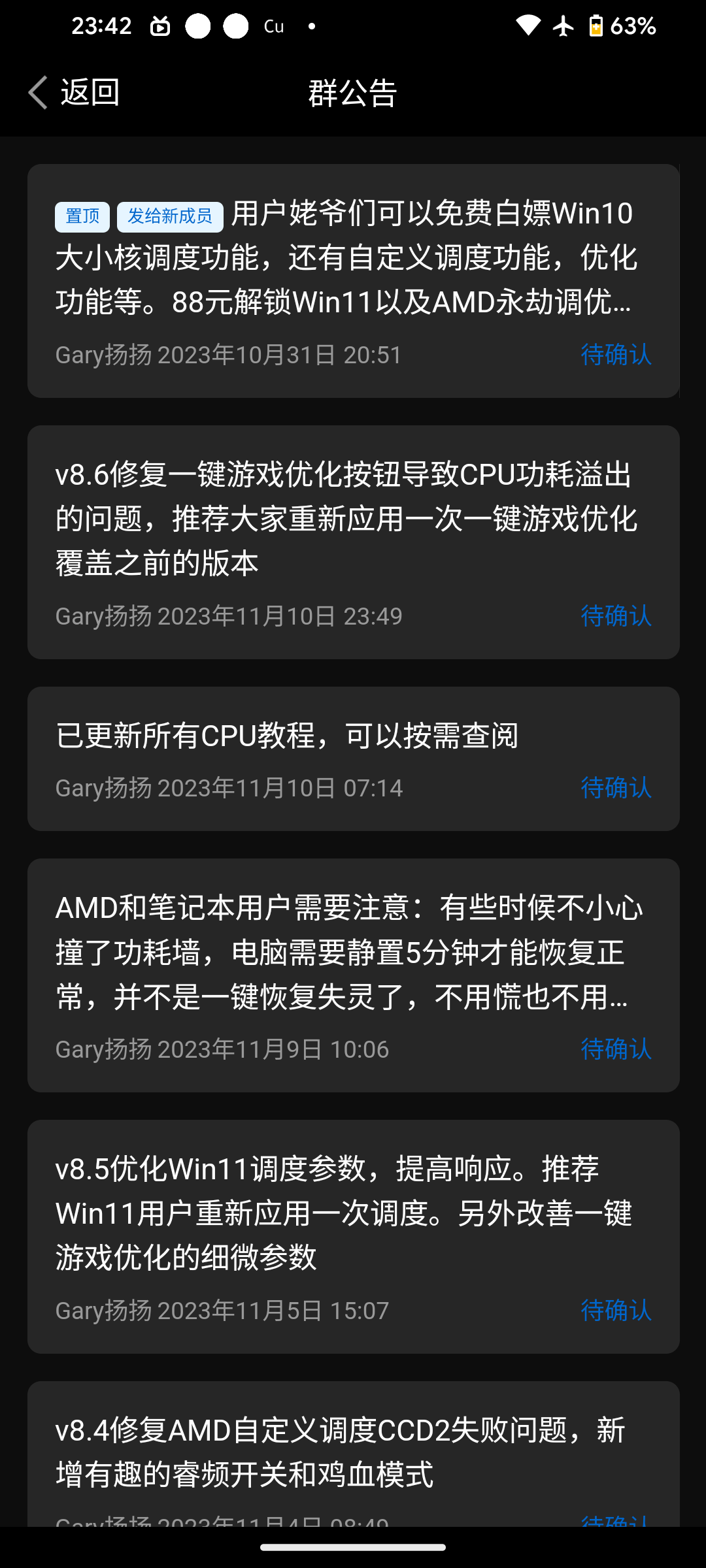Confirm the October 31 pinned announcement
Screen dimensions: 706x1568
pos(616,355)
